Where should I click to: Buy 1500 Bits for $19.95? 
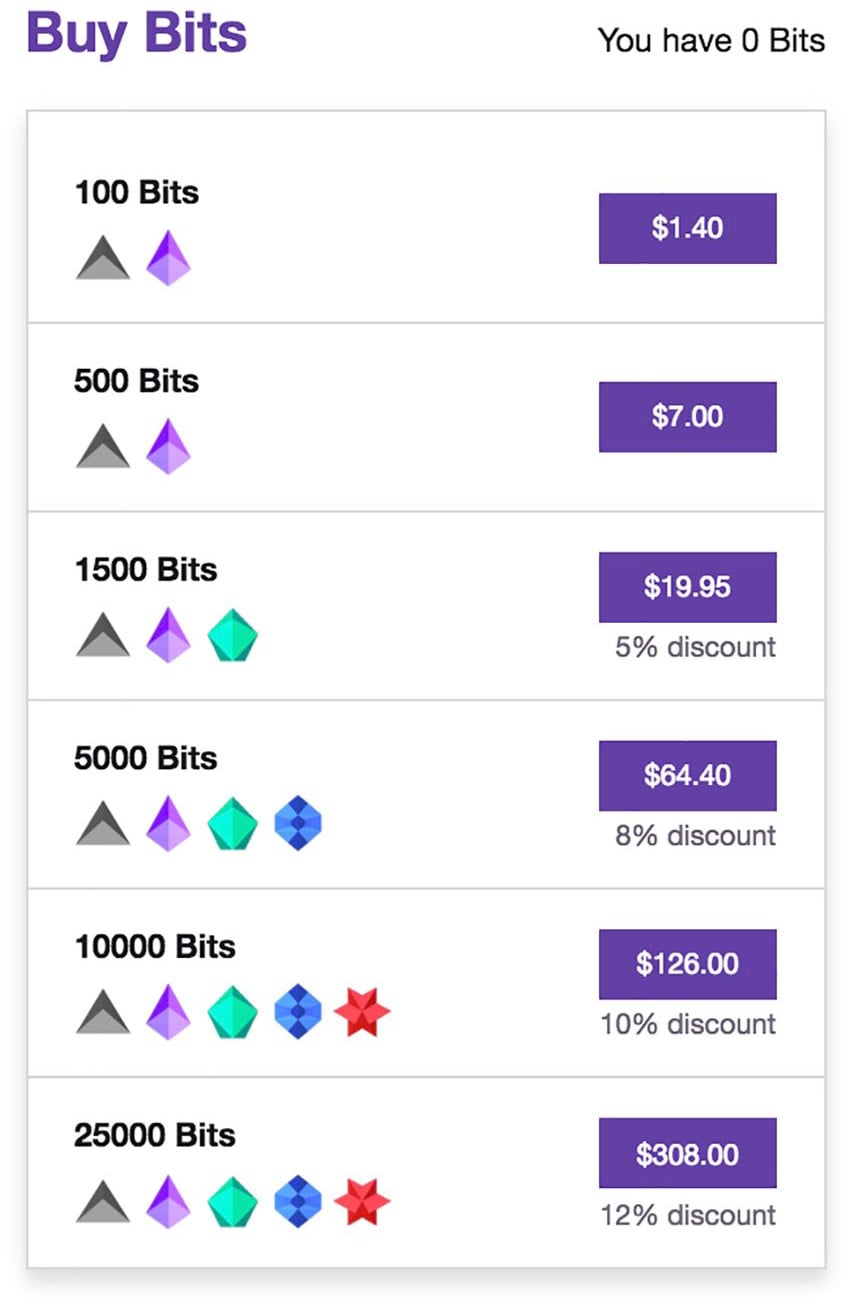click(687, 587)
